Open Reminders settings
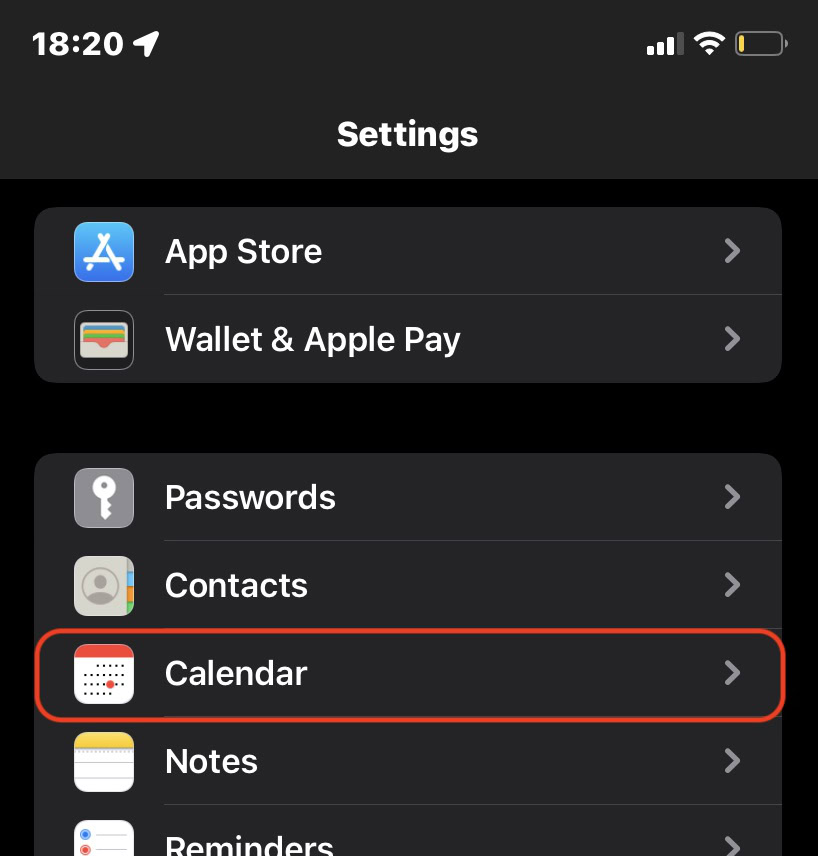The width and height of the screenshot is (818, 856). pos(408,842)
